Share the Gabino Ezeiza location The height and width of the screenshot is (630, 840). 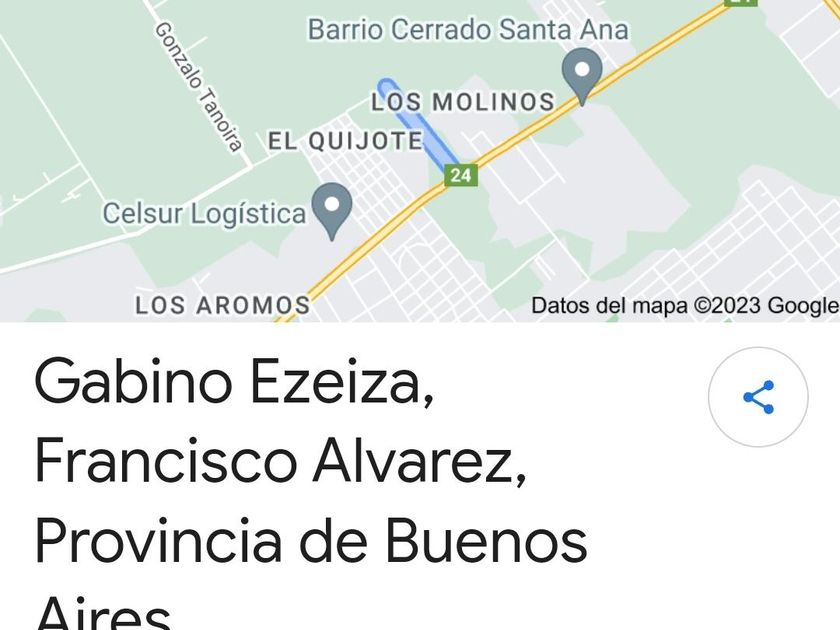click(758, 397)
